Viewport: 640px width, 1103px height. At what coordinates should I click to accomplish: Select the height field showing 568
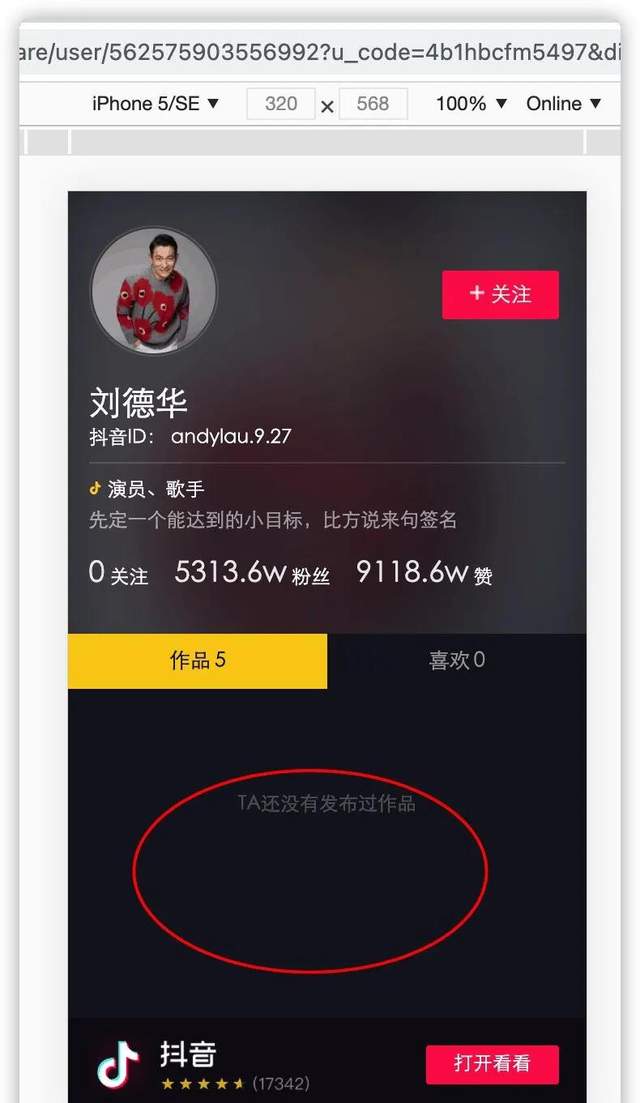373,103
